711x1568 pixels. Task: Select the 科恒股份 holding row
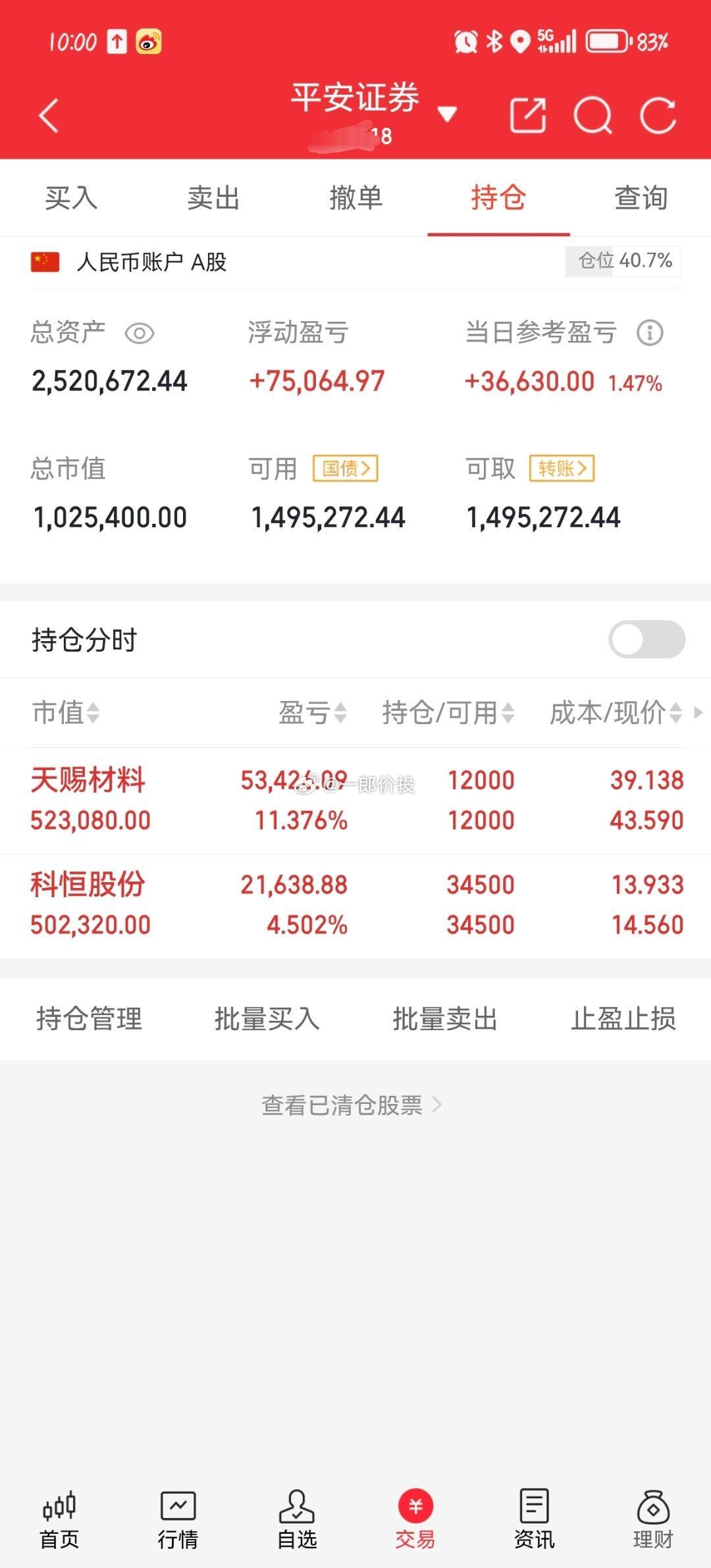[x=263, y=904]
